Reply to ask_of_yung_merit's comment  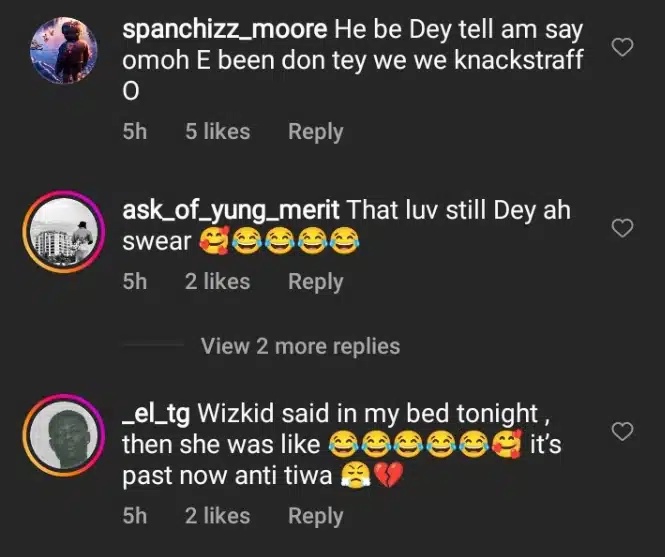[315, 282]
